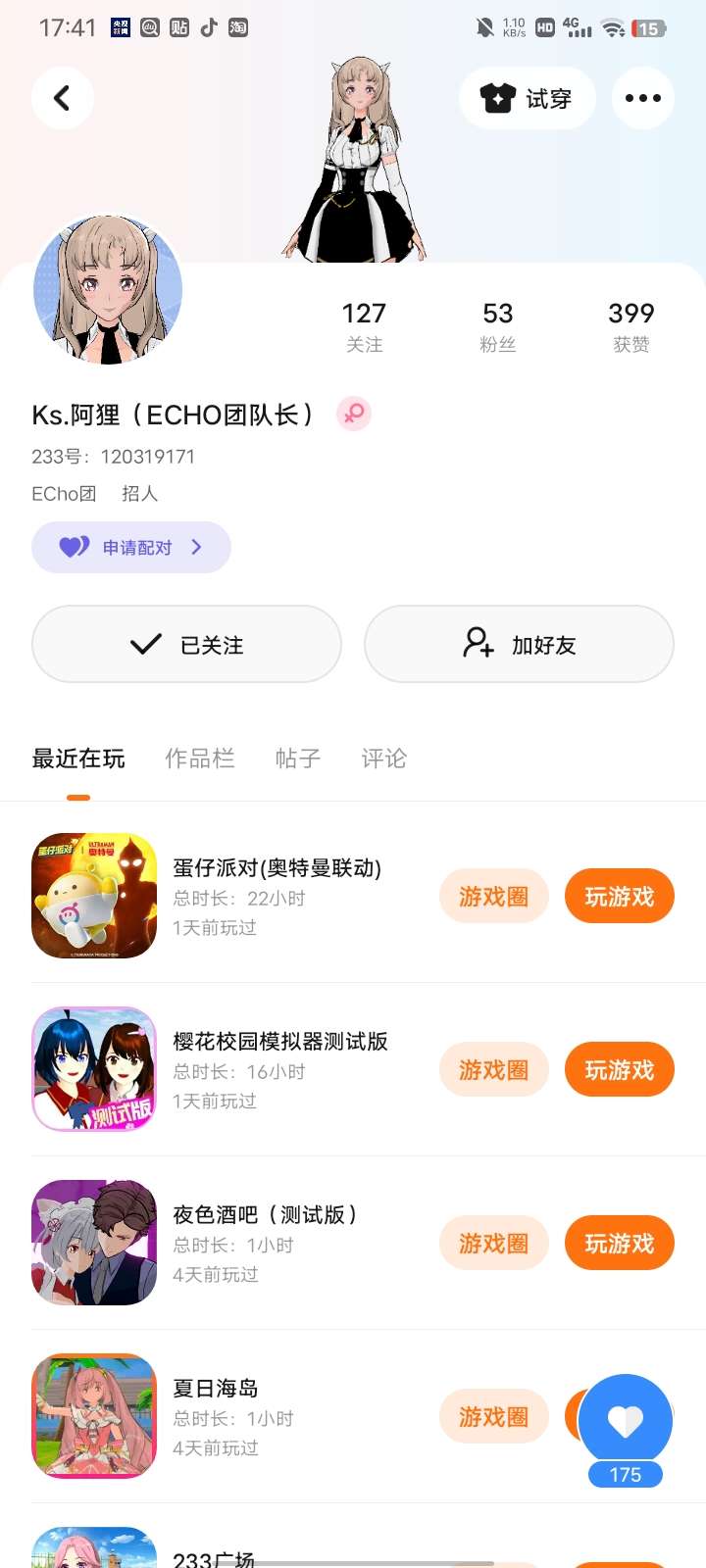This screenshot has width=706, height=1568.
Task: Go back using the top-left arrow
Action: point(62,98)
